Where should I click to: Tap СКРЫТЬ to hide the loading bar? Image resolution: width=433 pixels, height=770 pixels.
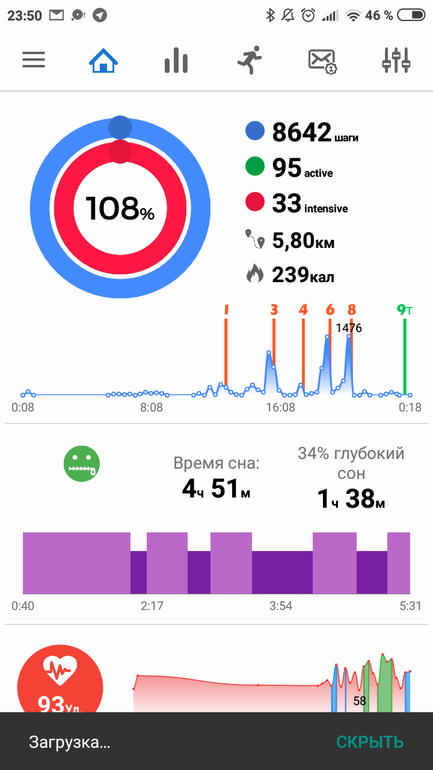[x=370, y=742]
